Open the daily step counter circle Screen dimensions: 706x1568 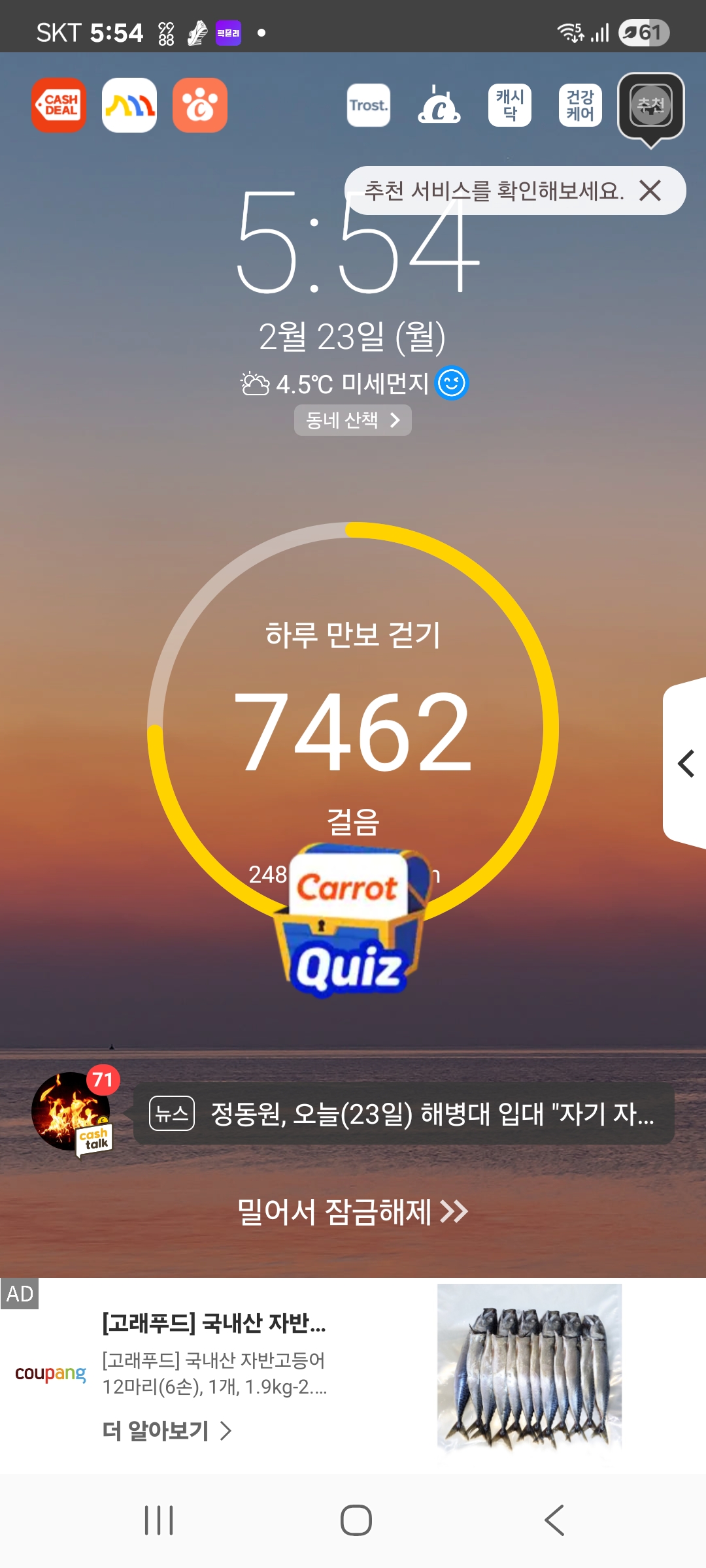point(353,725)
